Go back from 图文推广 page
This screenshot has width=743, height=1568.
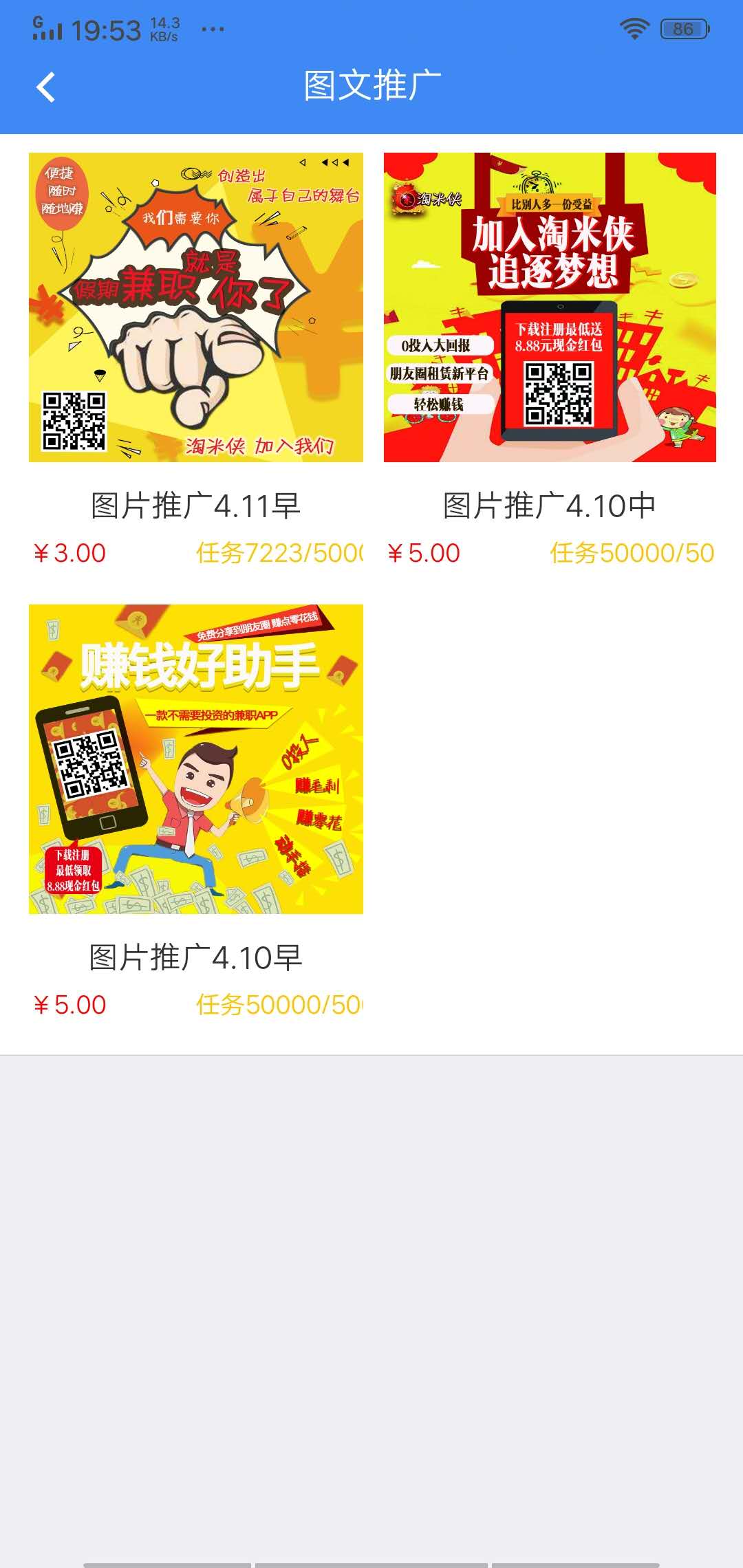[x=45, y=87]
